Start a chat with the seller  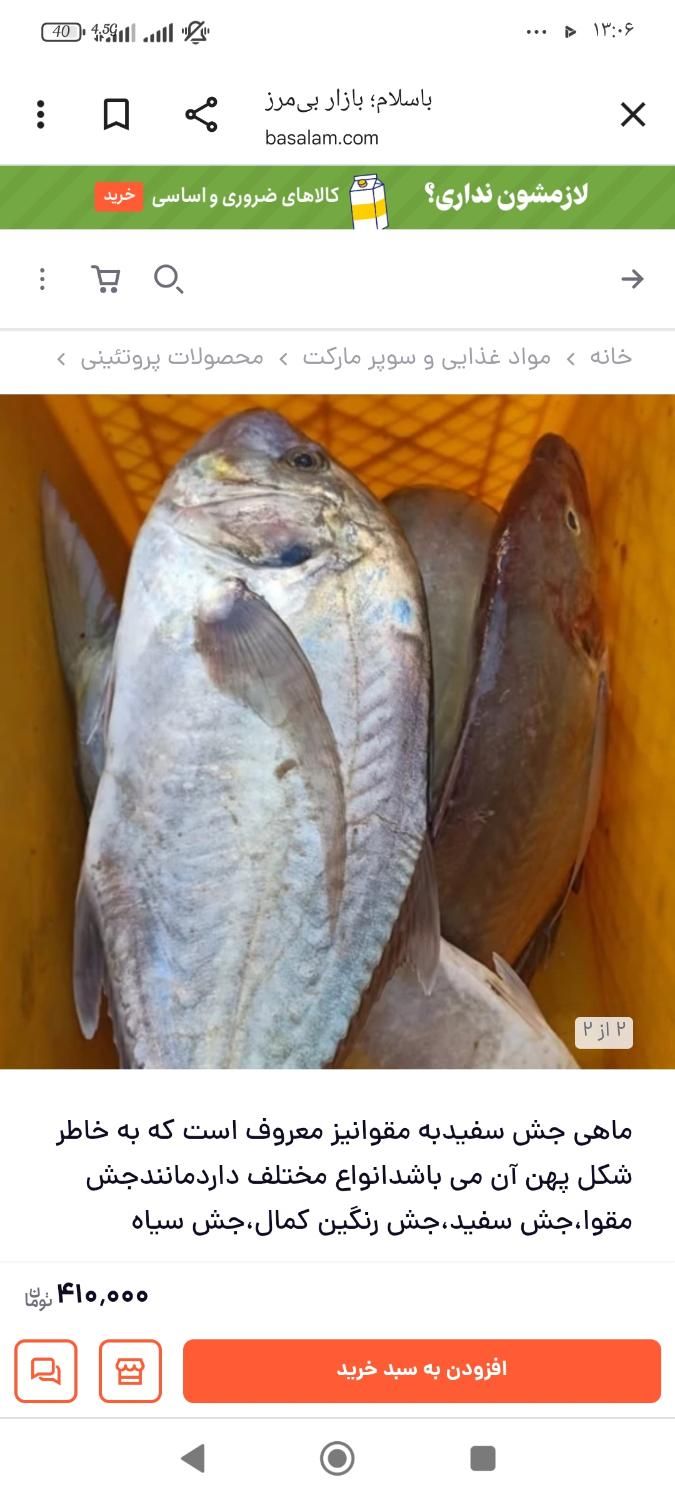click(x=46, y=1370)
